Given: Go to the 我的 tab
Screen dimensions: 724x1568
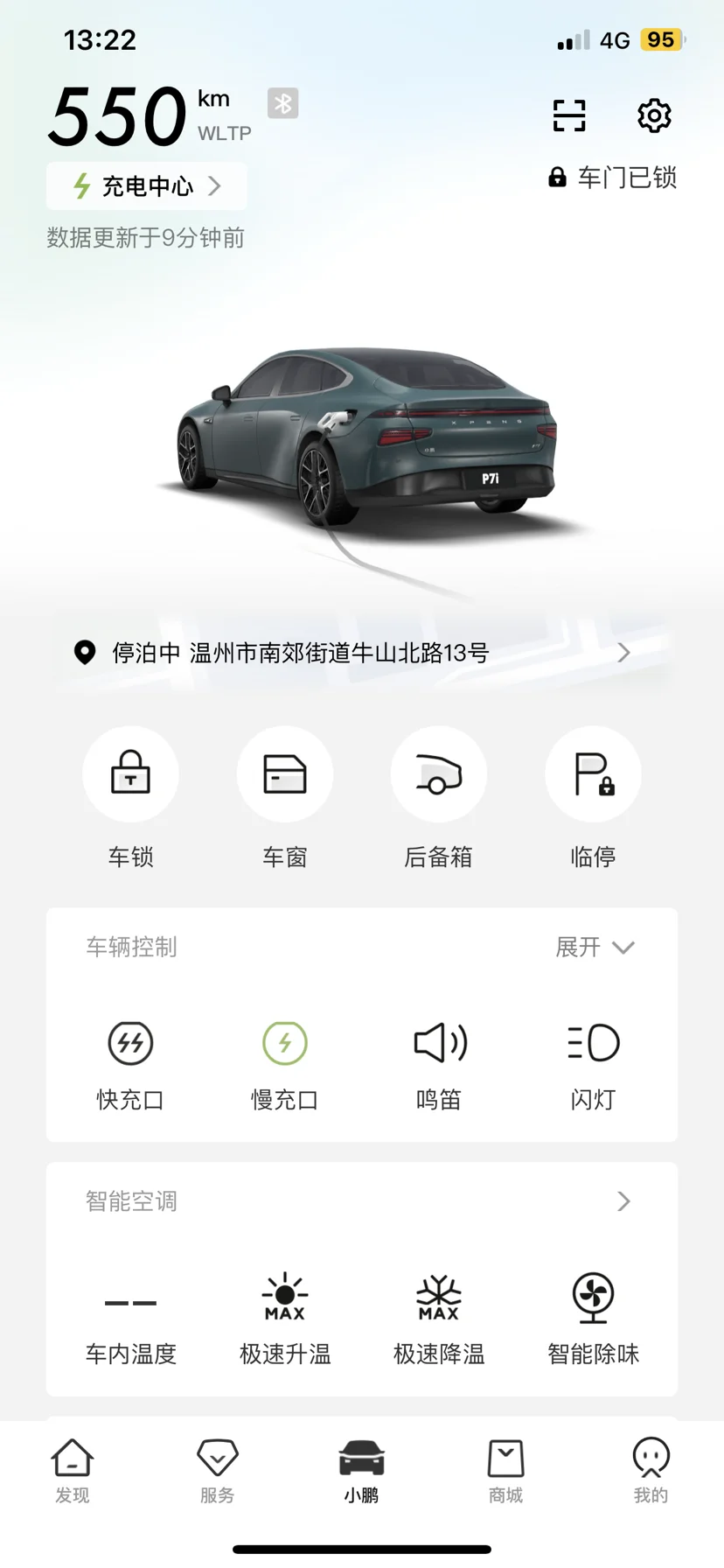Looking at the screenshot, I should click(x=651, y=1469).
